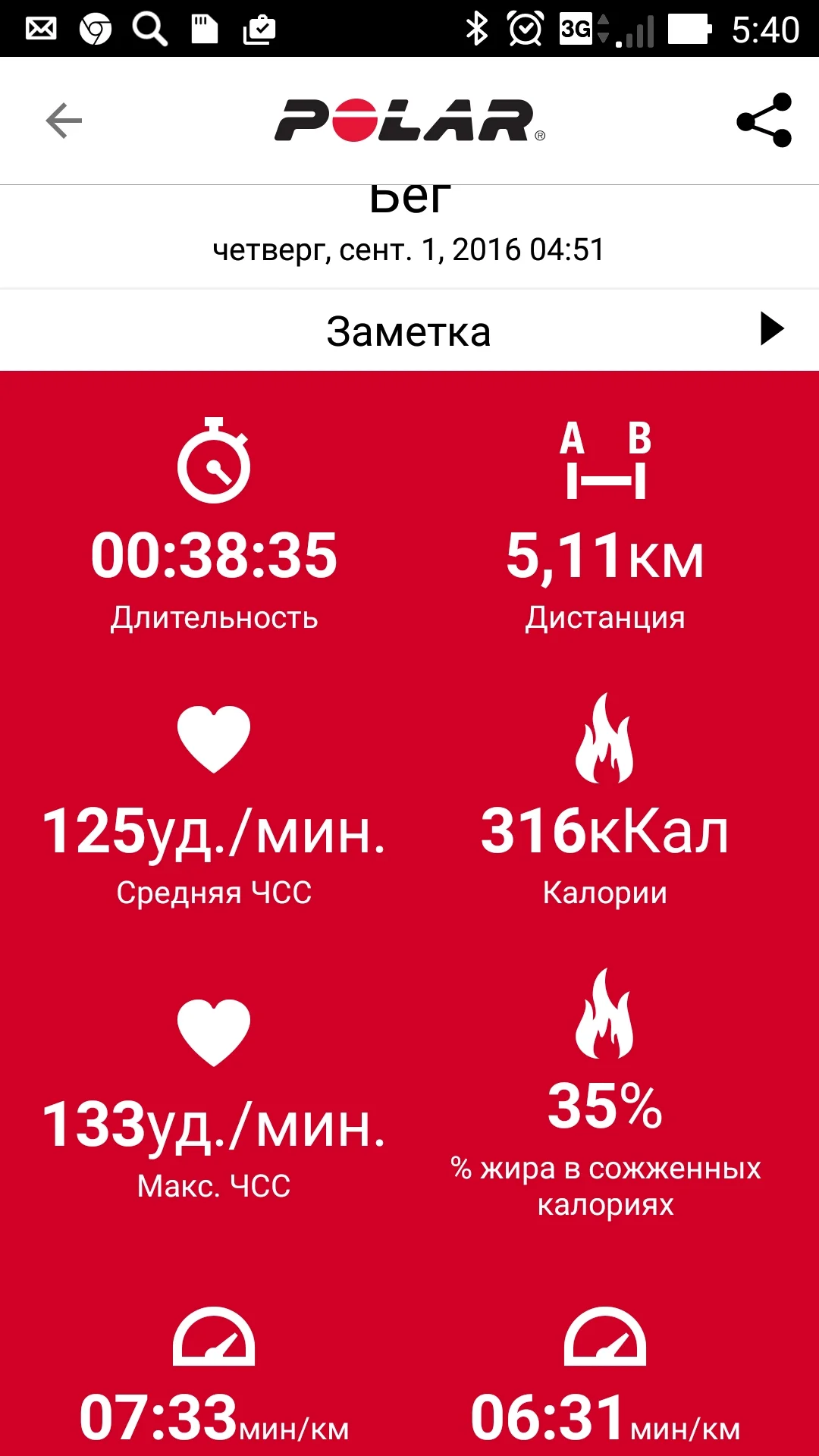Share this running session
Image resolution: width=819 pixels, height=1456 pixels.
tap(764, 121)
